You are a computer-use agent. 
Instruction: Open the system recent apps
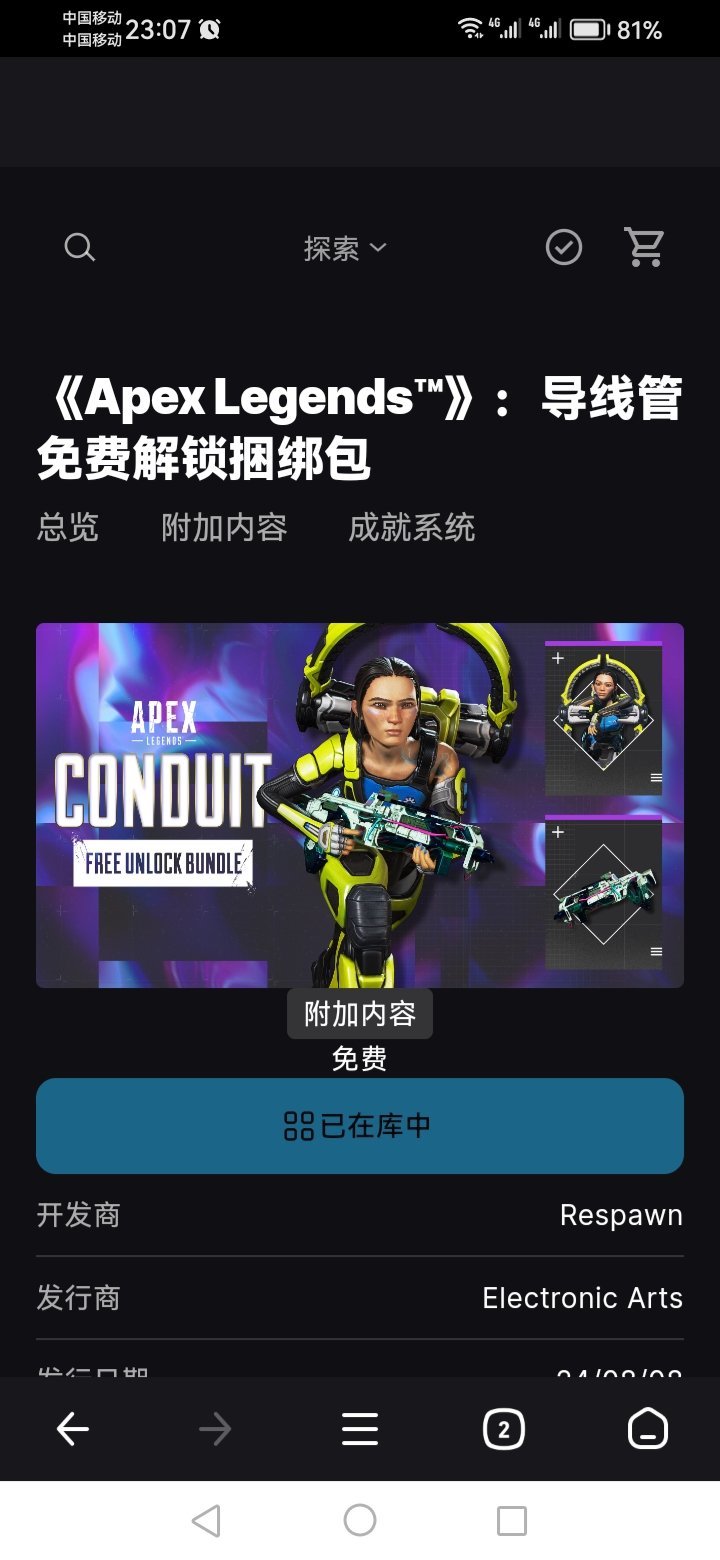511,1521
